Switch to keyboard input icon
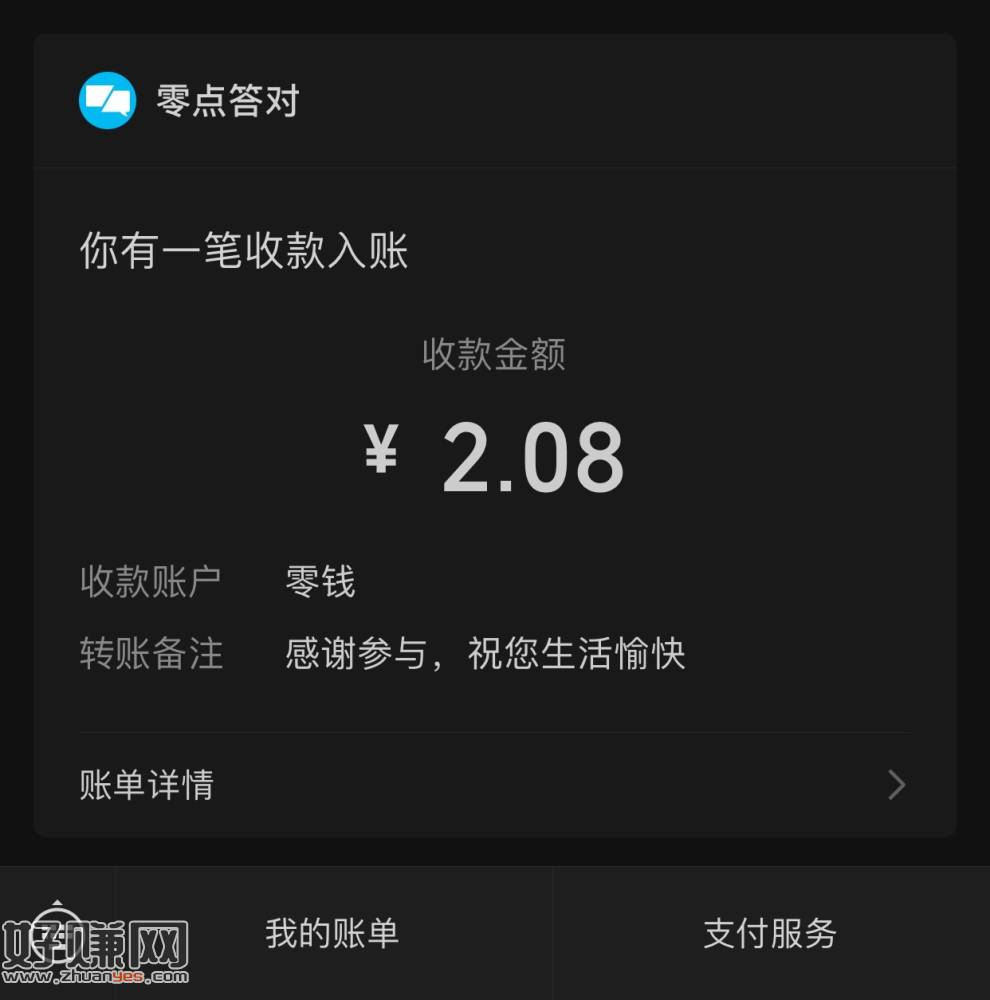This screenshot has height=1000, width=990. click(55, 933)
